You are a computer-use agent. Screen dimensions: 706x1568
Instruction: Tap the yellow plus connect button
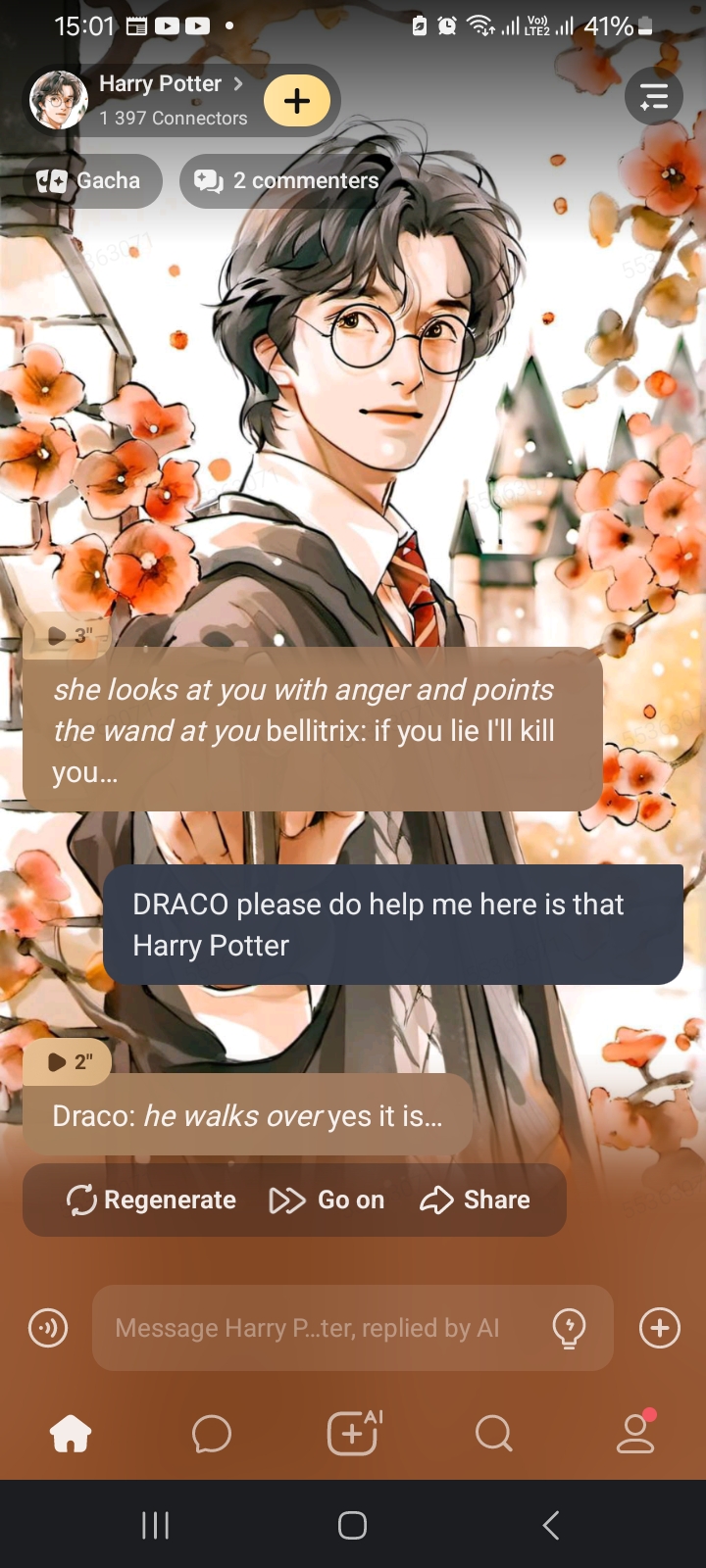297,101
